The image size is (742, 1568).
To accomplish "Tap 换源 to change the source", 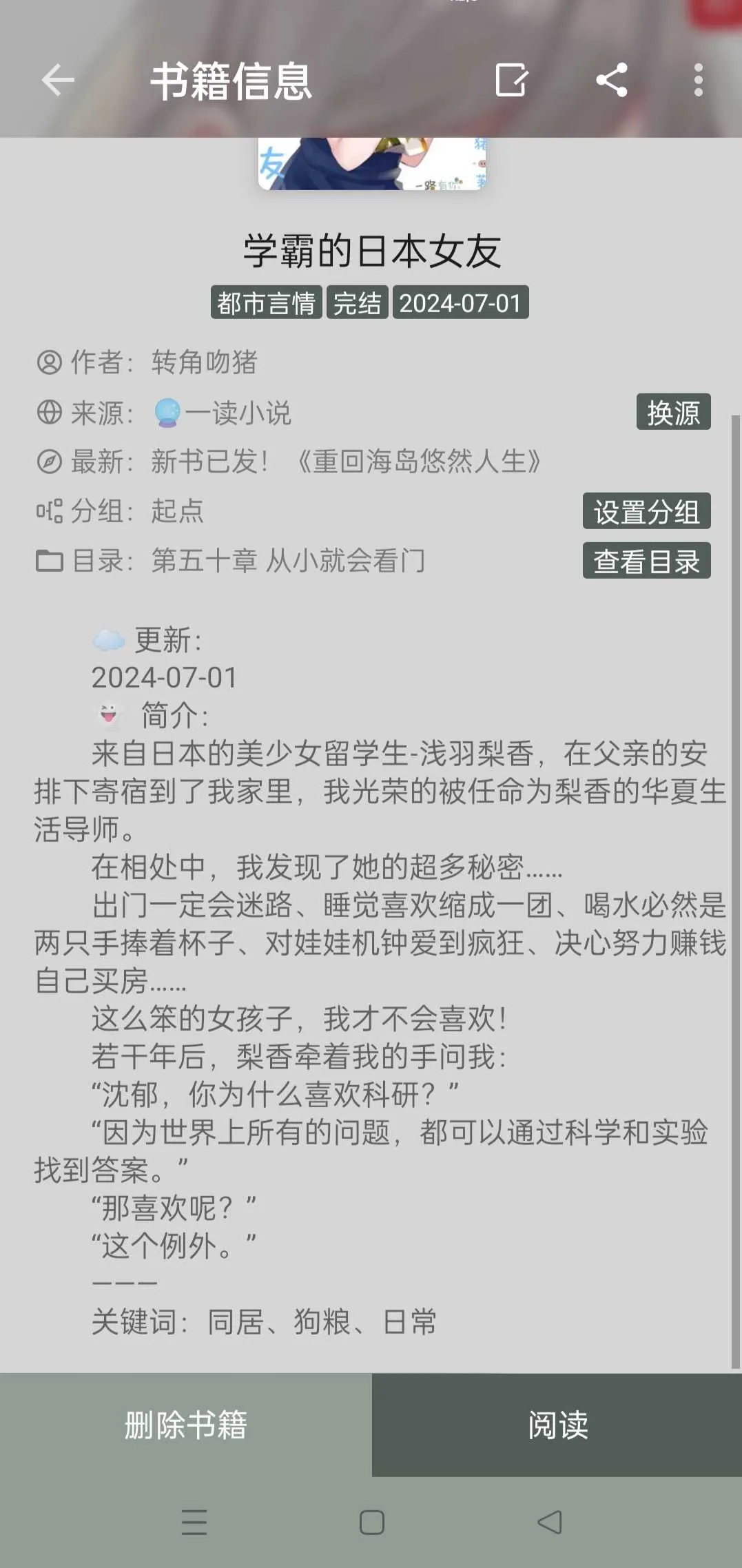I will click(673, 413).
